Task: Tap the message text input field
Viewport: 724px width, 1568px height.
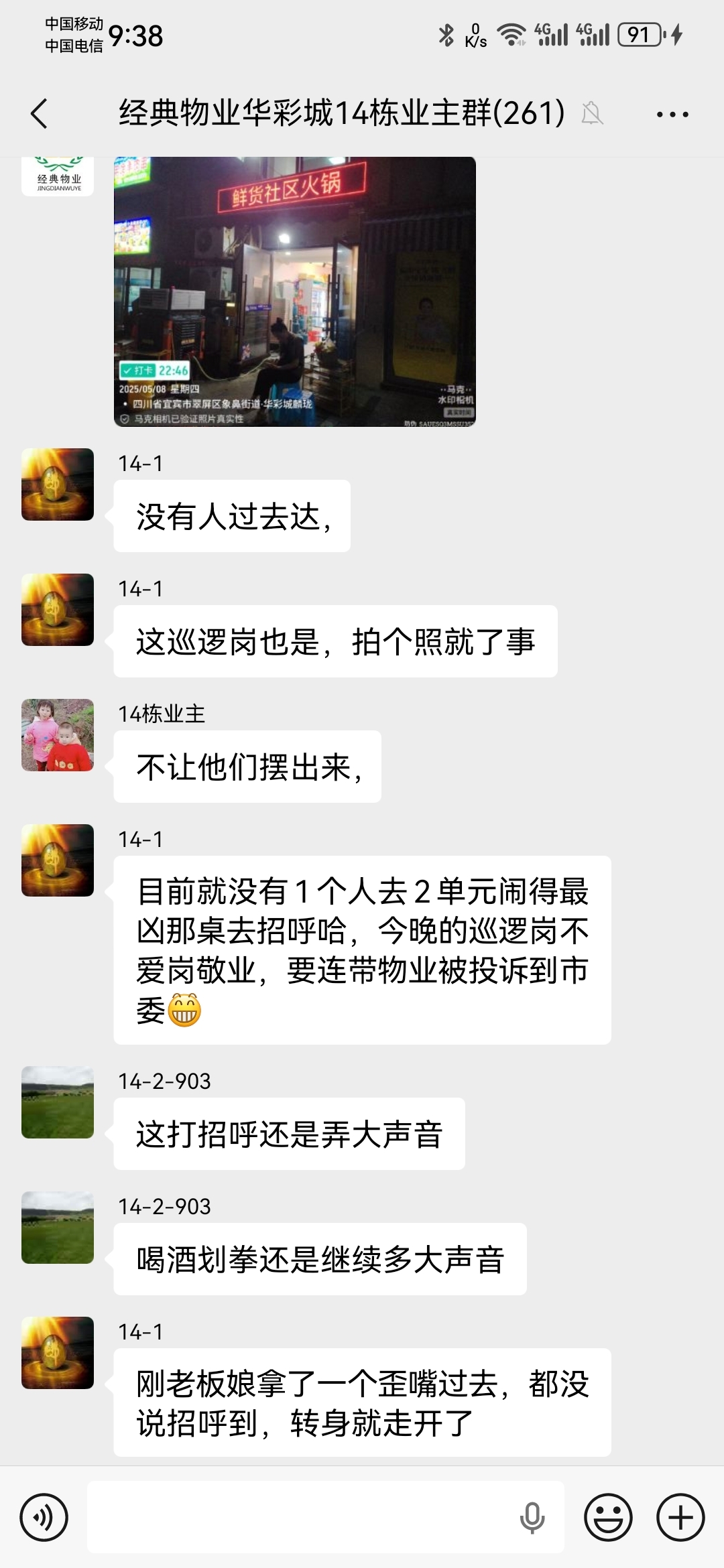Action: [302, 1517]
